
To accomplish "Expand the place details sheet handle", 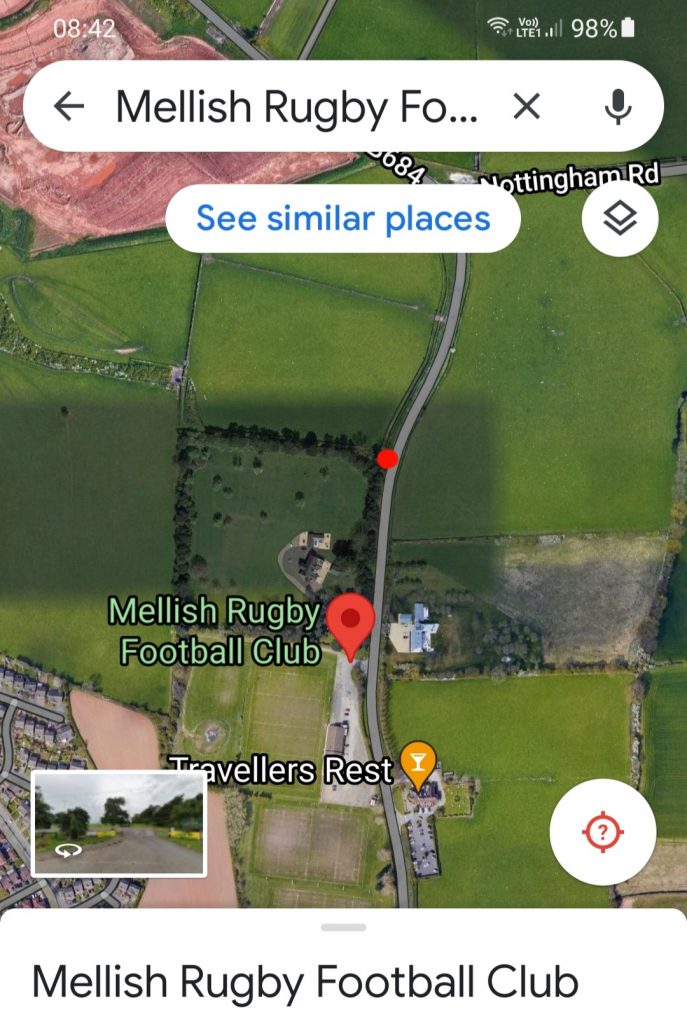I will pyautogui.click(x=343, y=927).
